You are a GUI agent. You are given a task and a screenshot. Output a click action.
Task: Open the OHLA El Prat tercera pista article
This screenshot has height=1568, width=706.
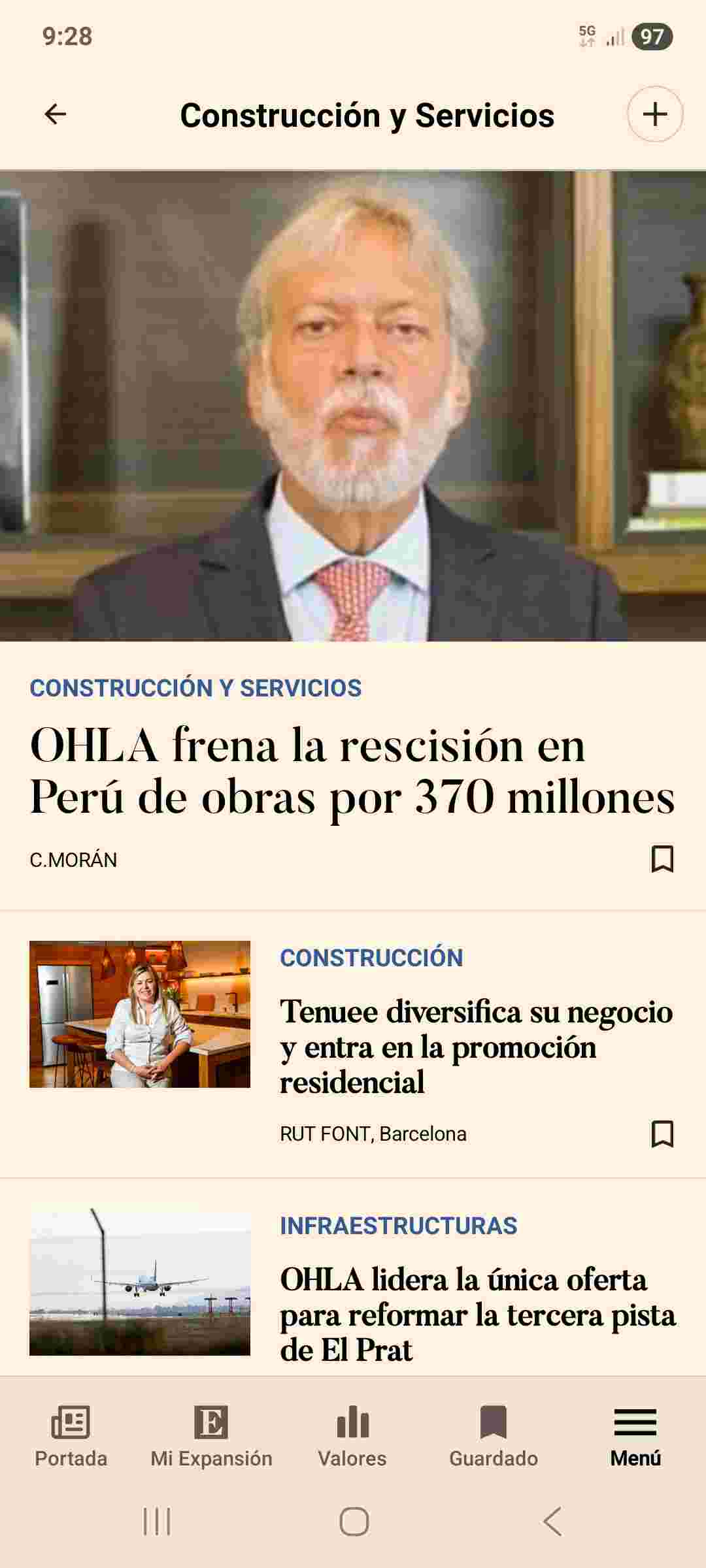point(478,1315)
